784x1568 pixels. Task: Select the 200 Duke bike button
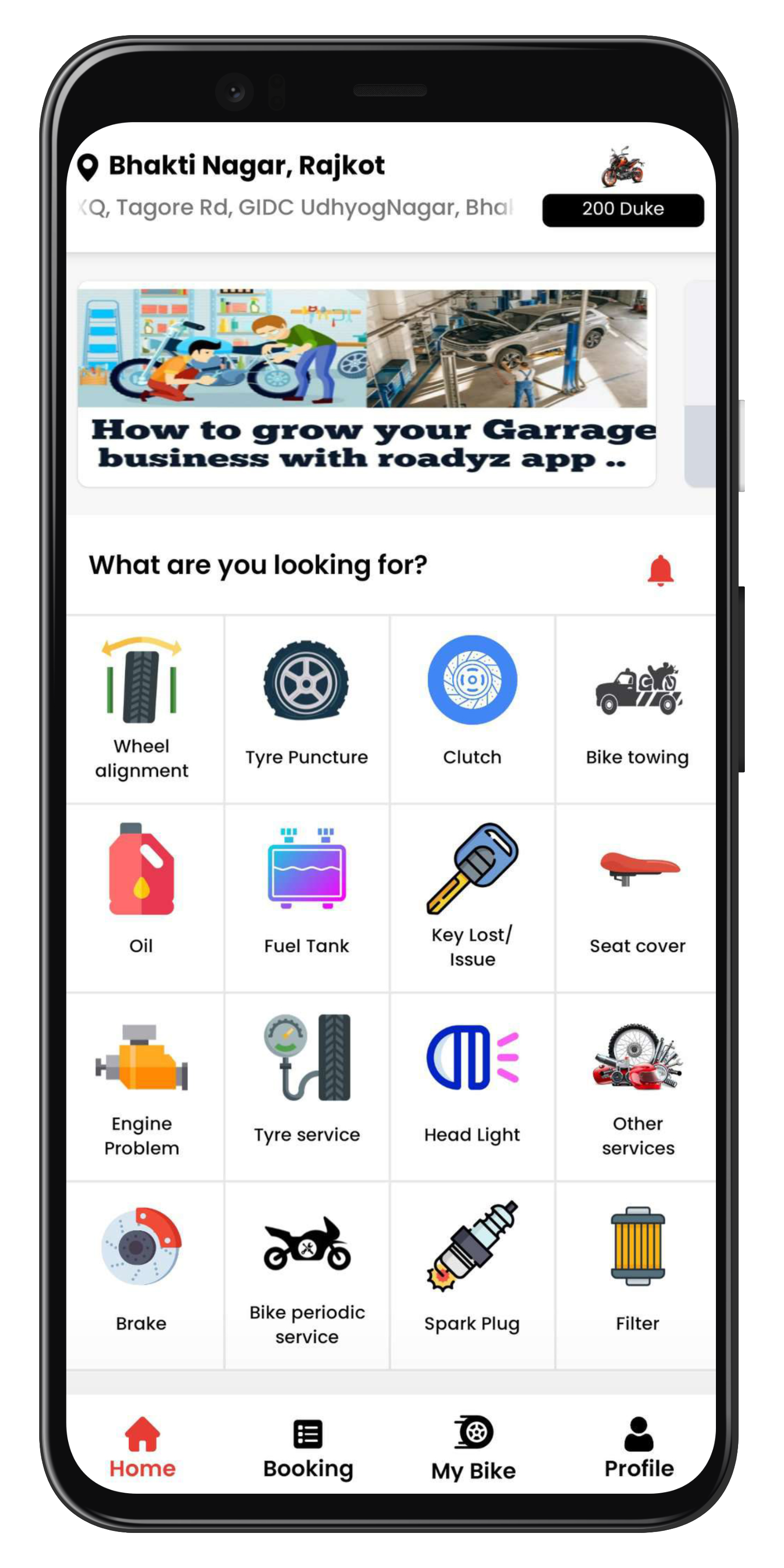pyautogui.click(x=623, y=209)
